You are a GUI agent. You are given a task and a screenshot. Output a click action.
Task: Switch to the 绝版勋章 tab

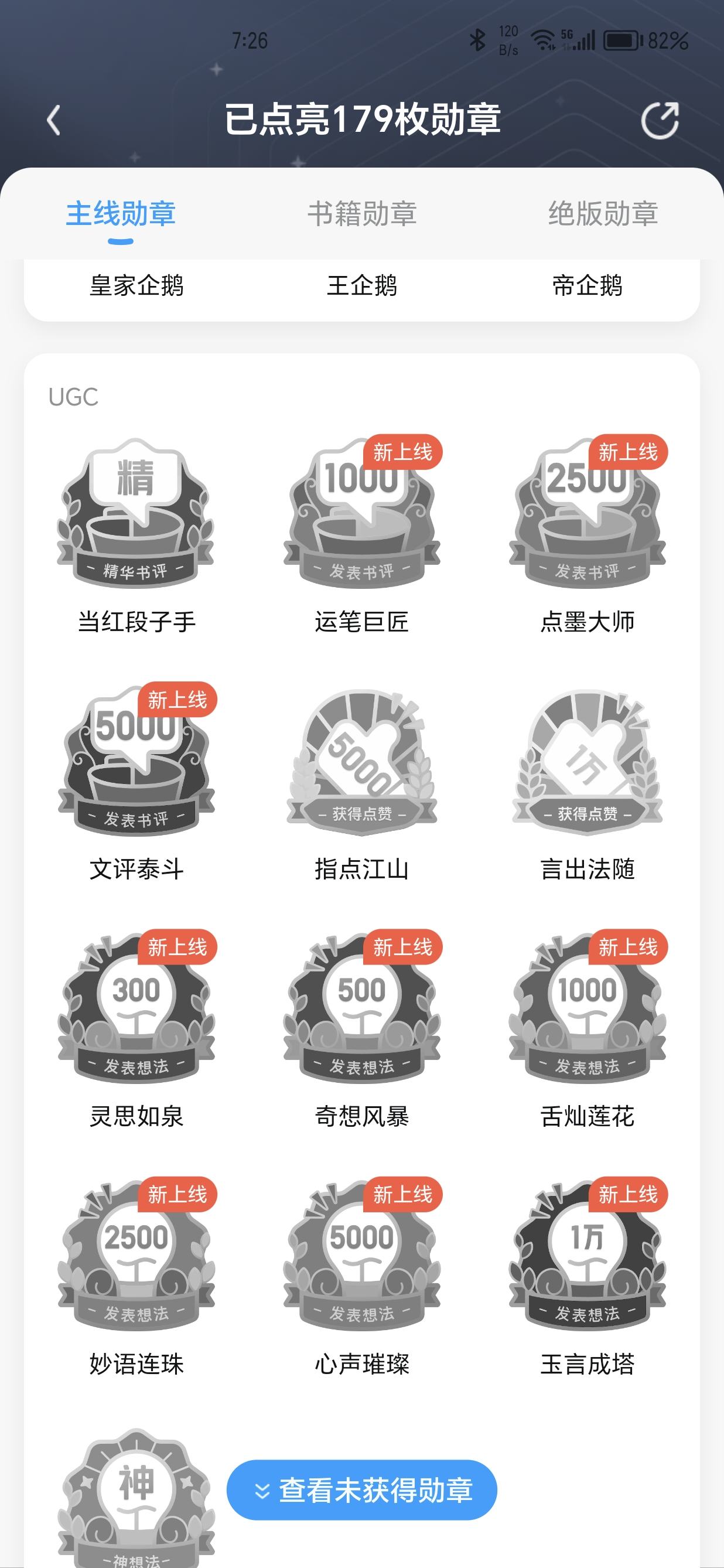click(x=603, y=214)
